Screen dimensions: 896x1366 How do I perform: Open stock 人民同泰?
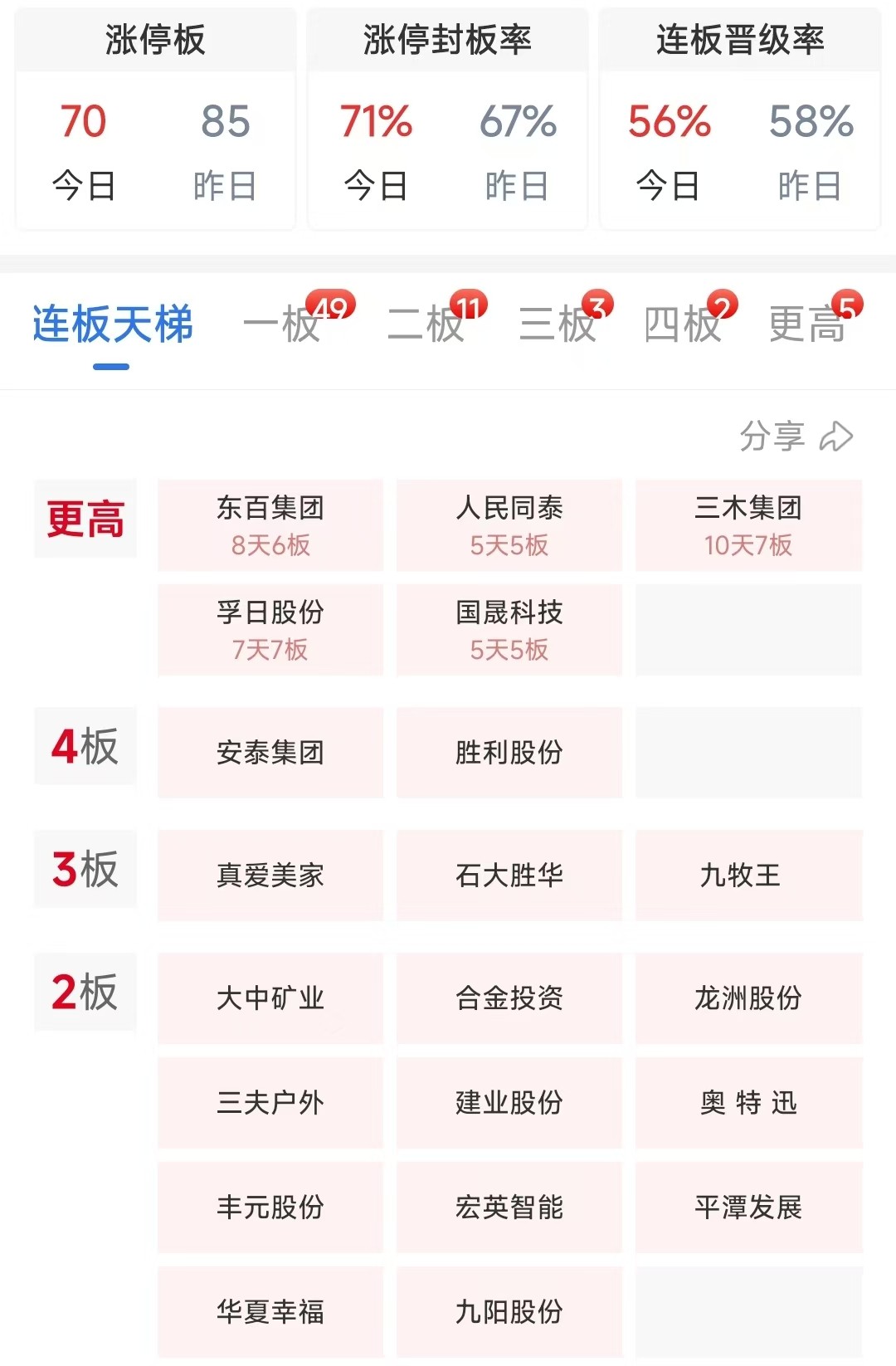point(509,524)
